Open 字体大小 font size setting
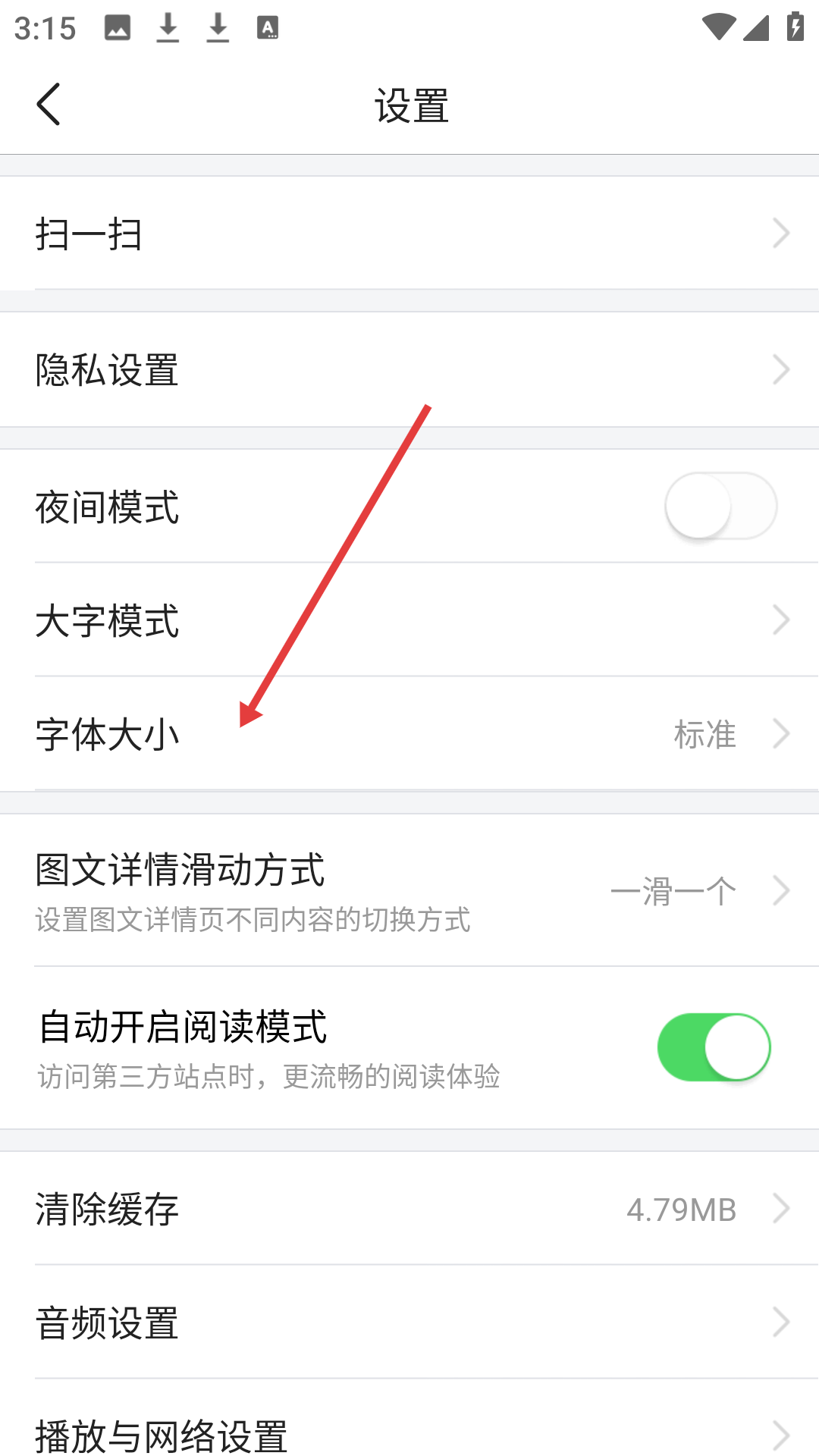The height and width of the screenshot is (1456, 819). point(409,734)
